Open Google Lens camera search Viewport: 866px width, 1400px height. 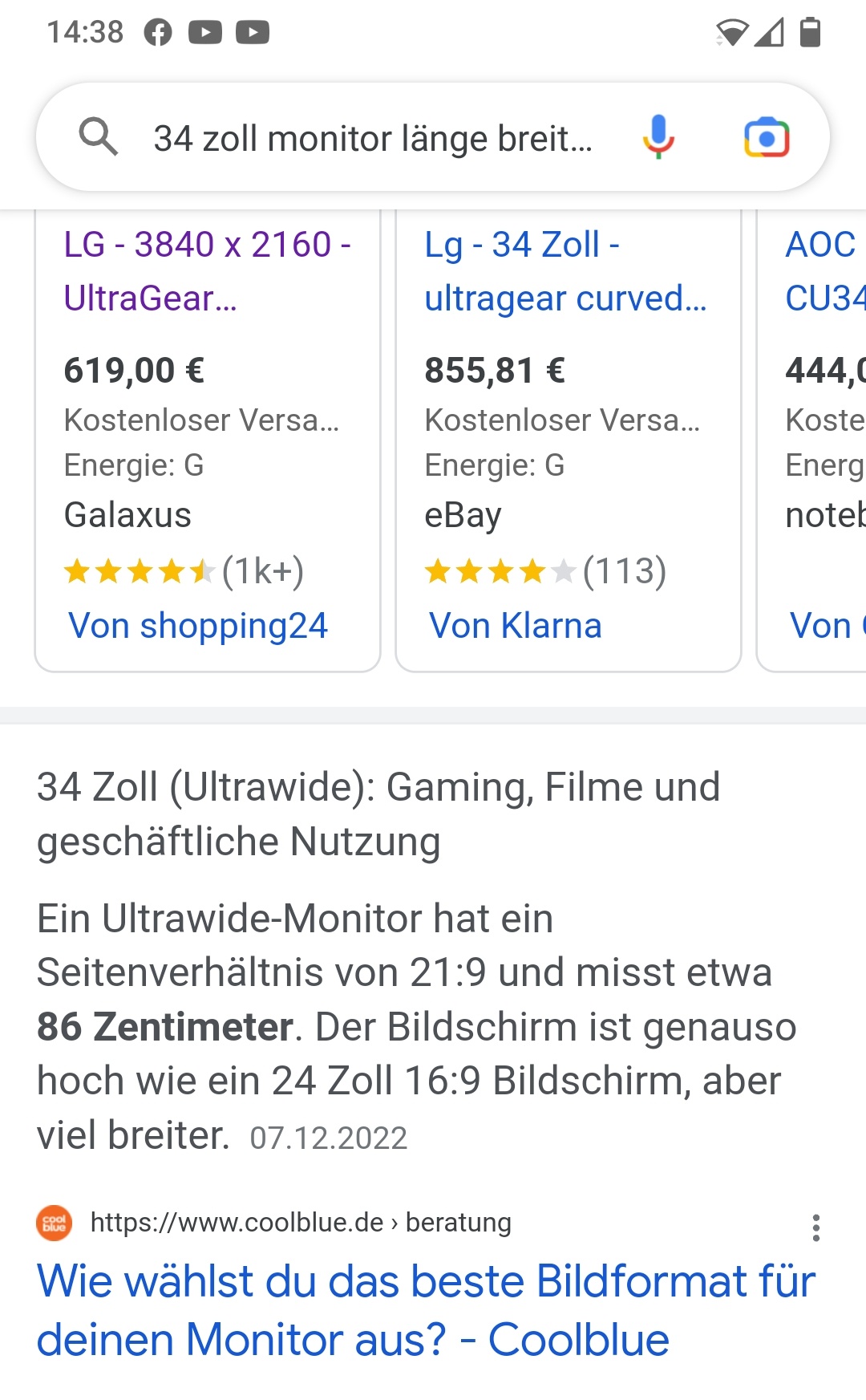(767, 138)
